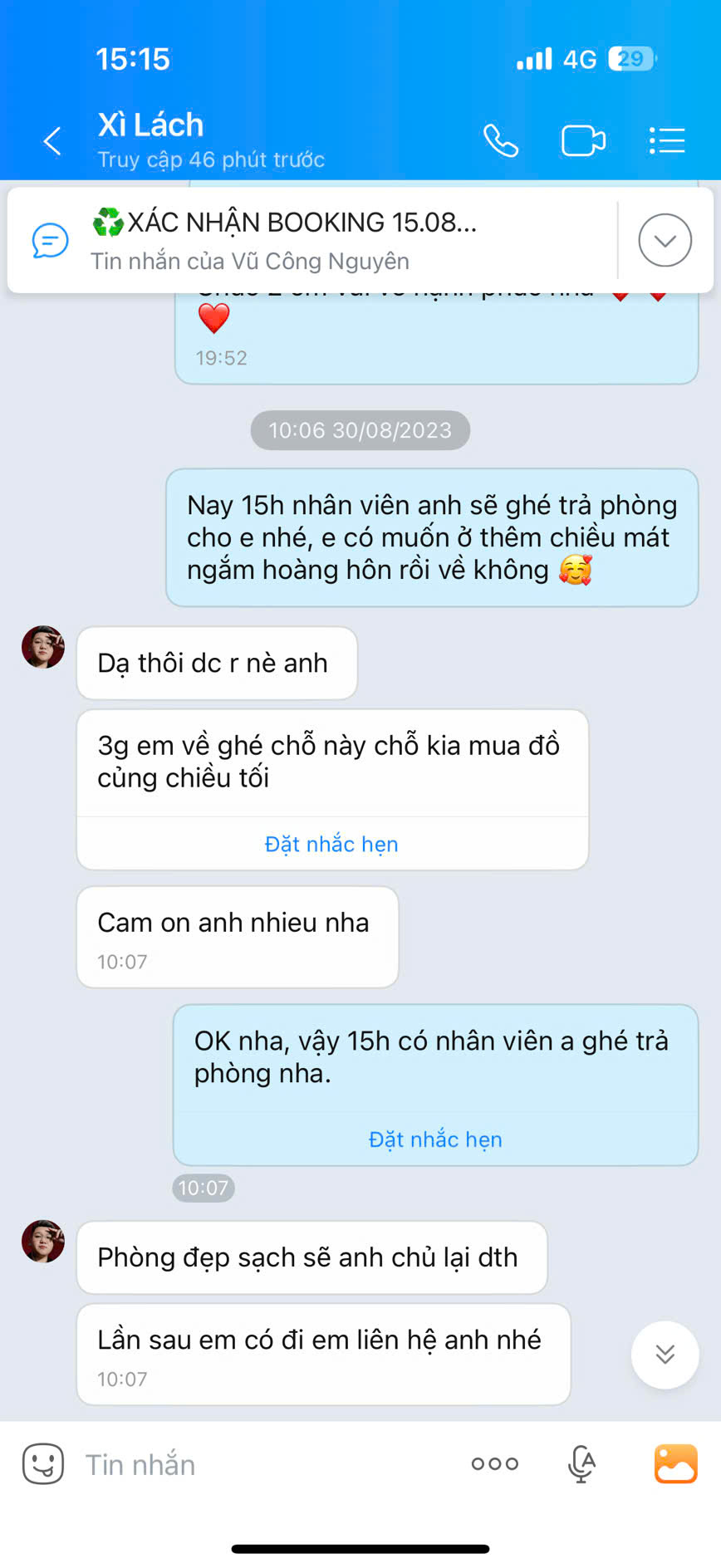Start a video call with Xì Lách
Image resolution: width=721 pixels, height=1568 pixels.
click(583, 141)
